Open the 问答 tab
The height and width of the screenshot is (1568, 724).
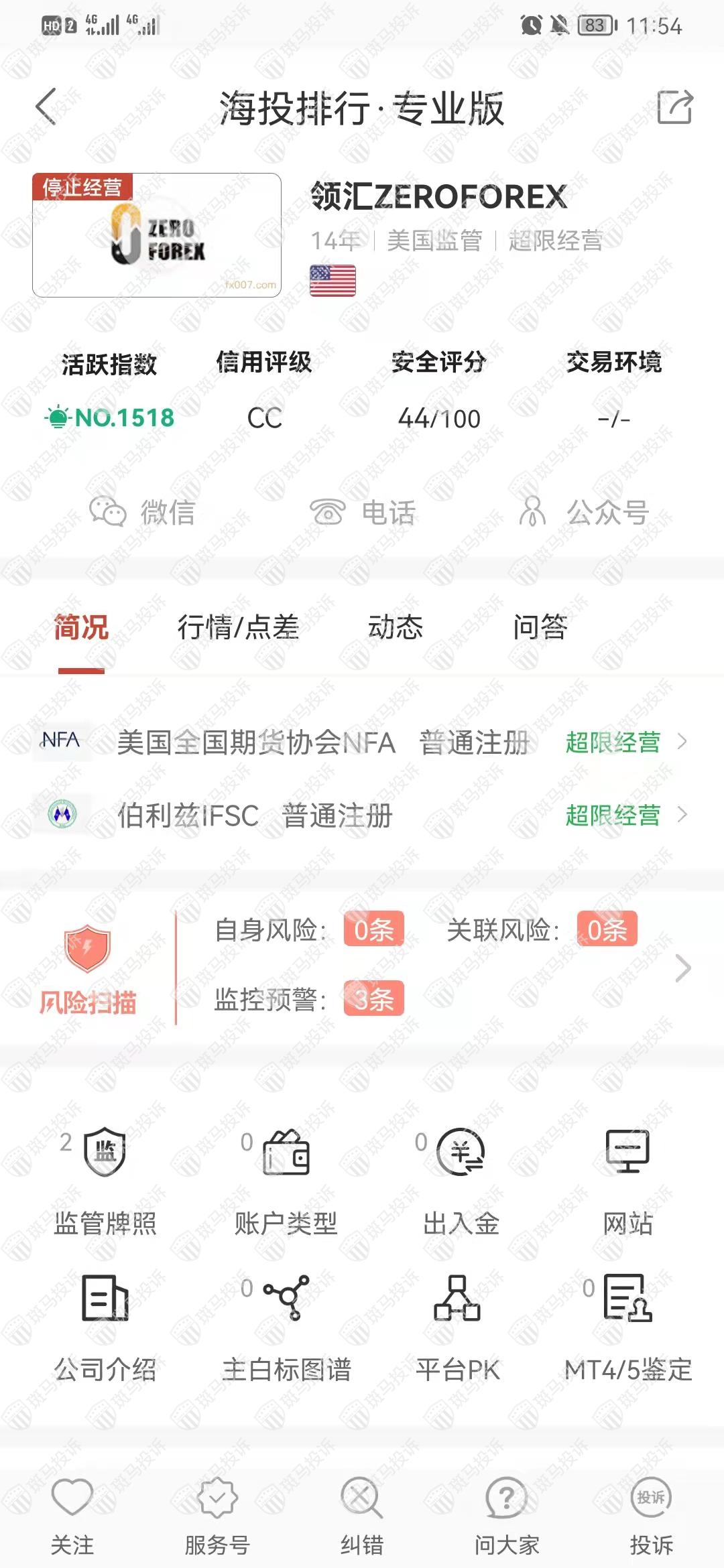540,628
